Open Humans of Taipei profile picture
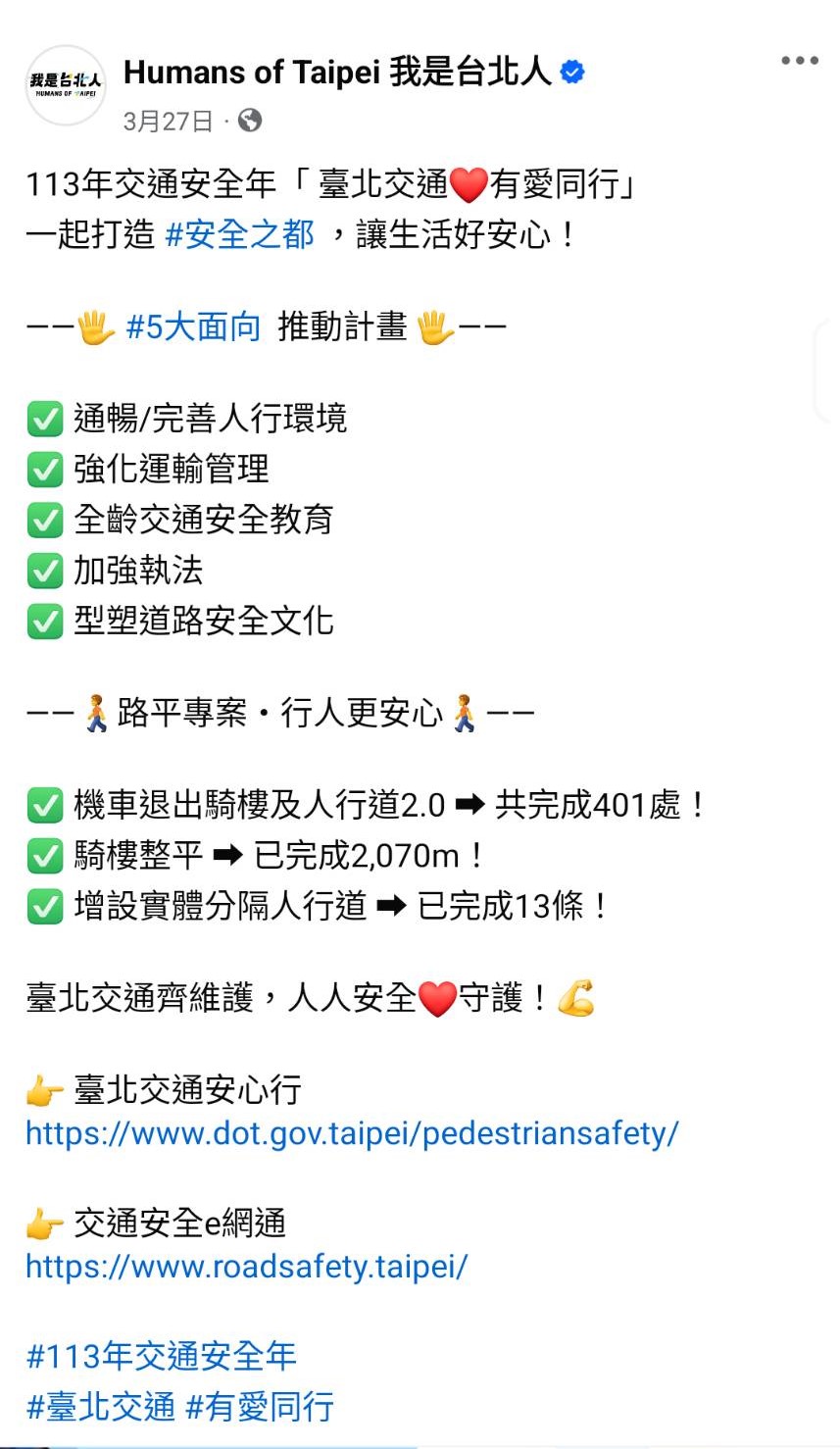The height and width of the screenshot is (1449, 840). click(65, 85)
